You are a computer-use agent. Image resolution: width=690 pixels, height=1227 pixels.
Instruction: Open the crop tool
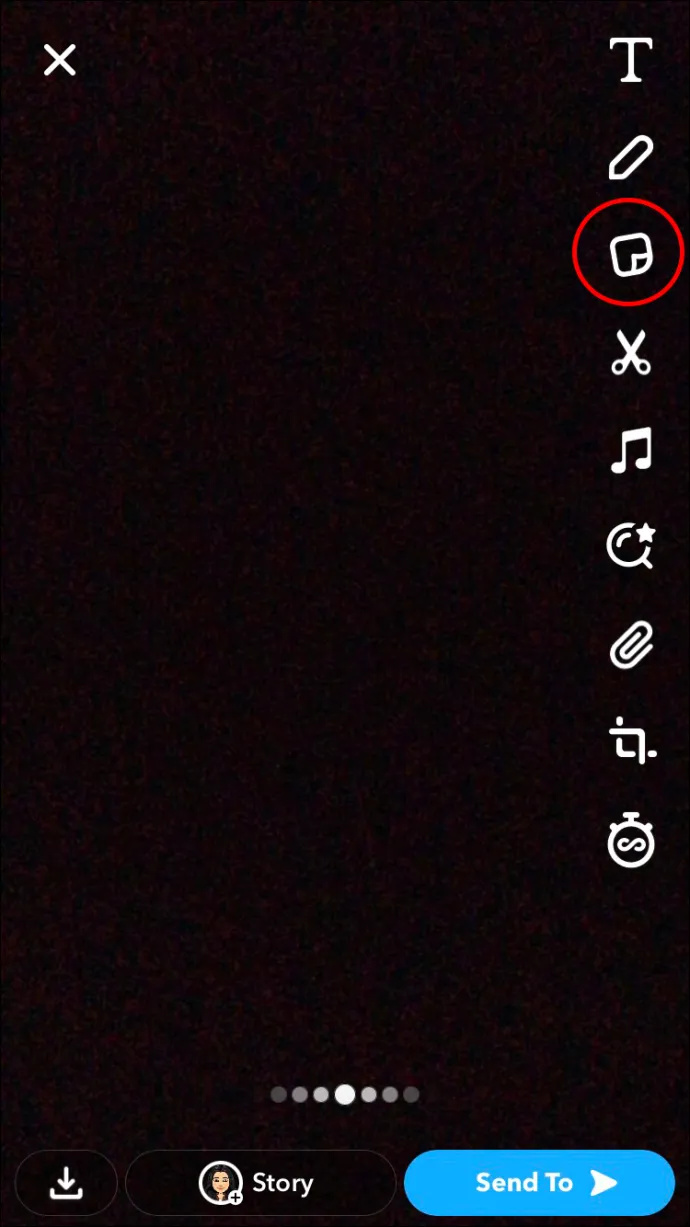click(x=632, y=741)
